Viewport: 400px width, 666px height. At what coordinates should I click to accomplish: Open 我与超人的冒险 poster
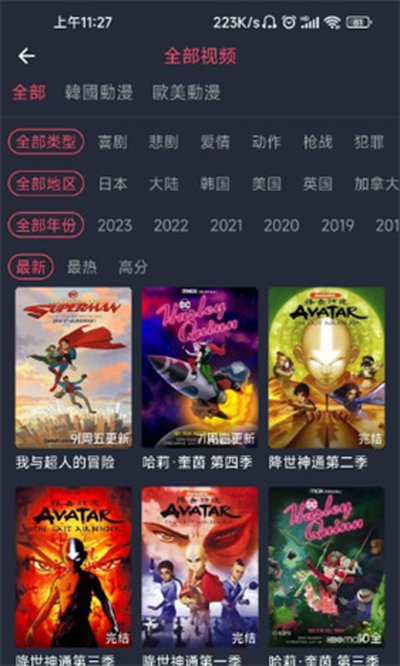point(73,367)
